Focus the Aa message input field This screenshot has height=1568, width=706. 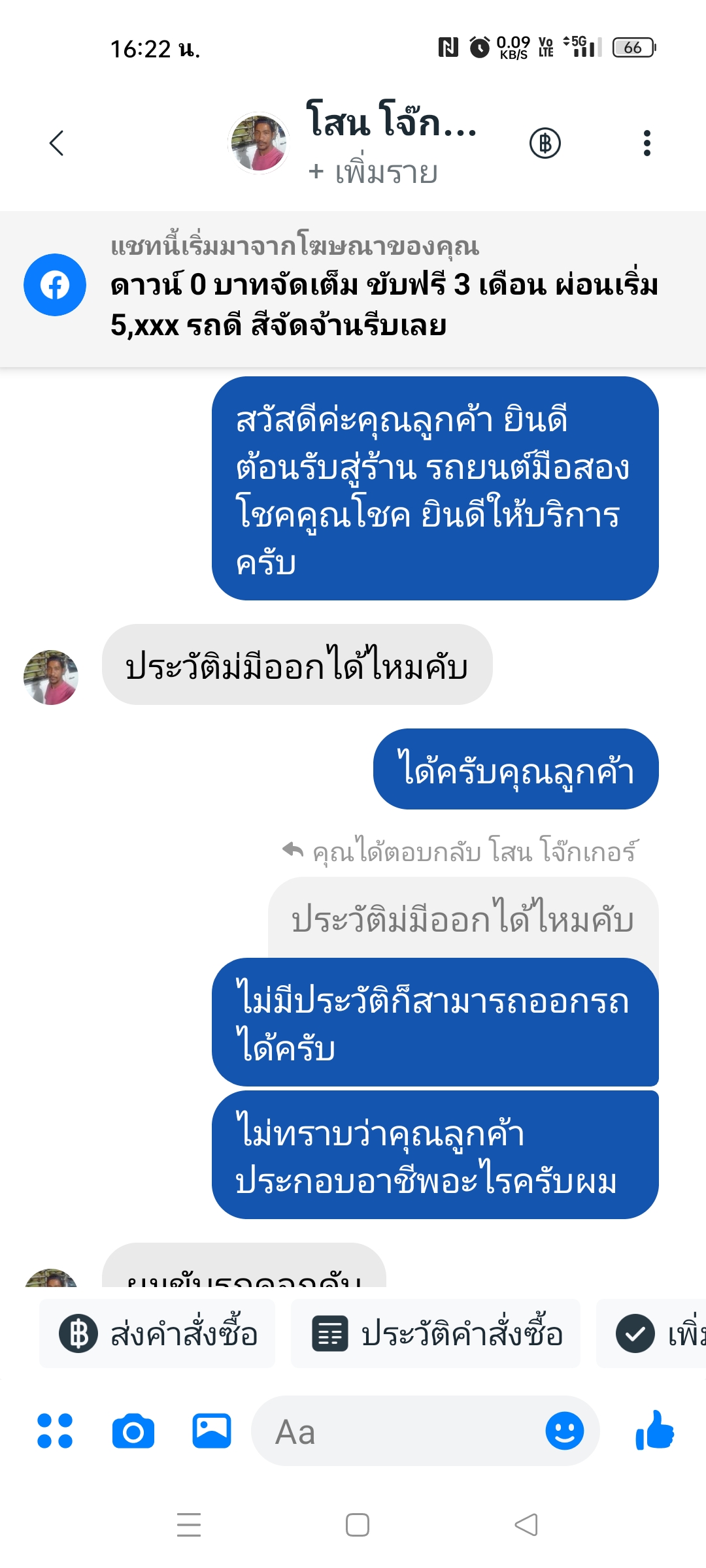click(399, 1431)
